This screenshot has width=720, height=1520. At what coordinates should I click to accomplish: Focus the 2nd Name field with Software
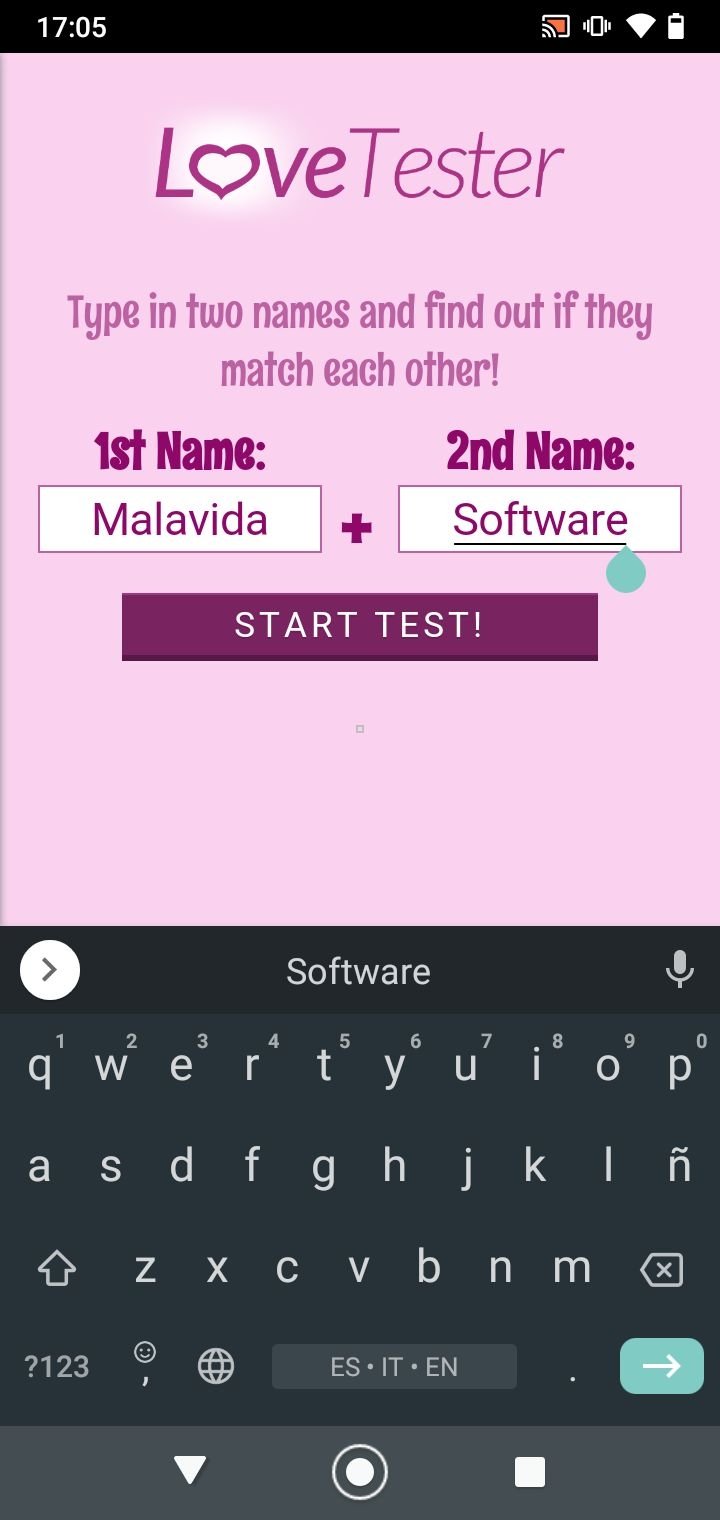(540, 519)
